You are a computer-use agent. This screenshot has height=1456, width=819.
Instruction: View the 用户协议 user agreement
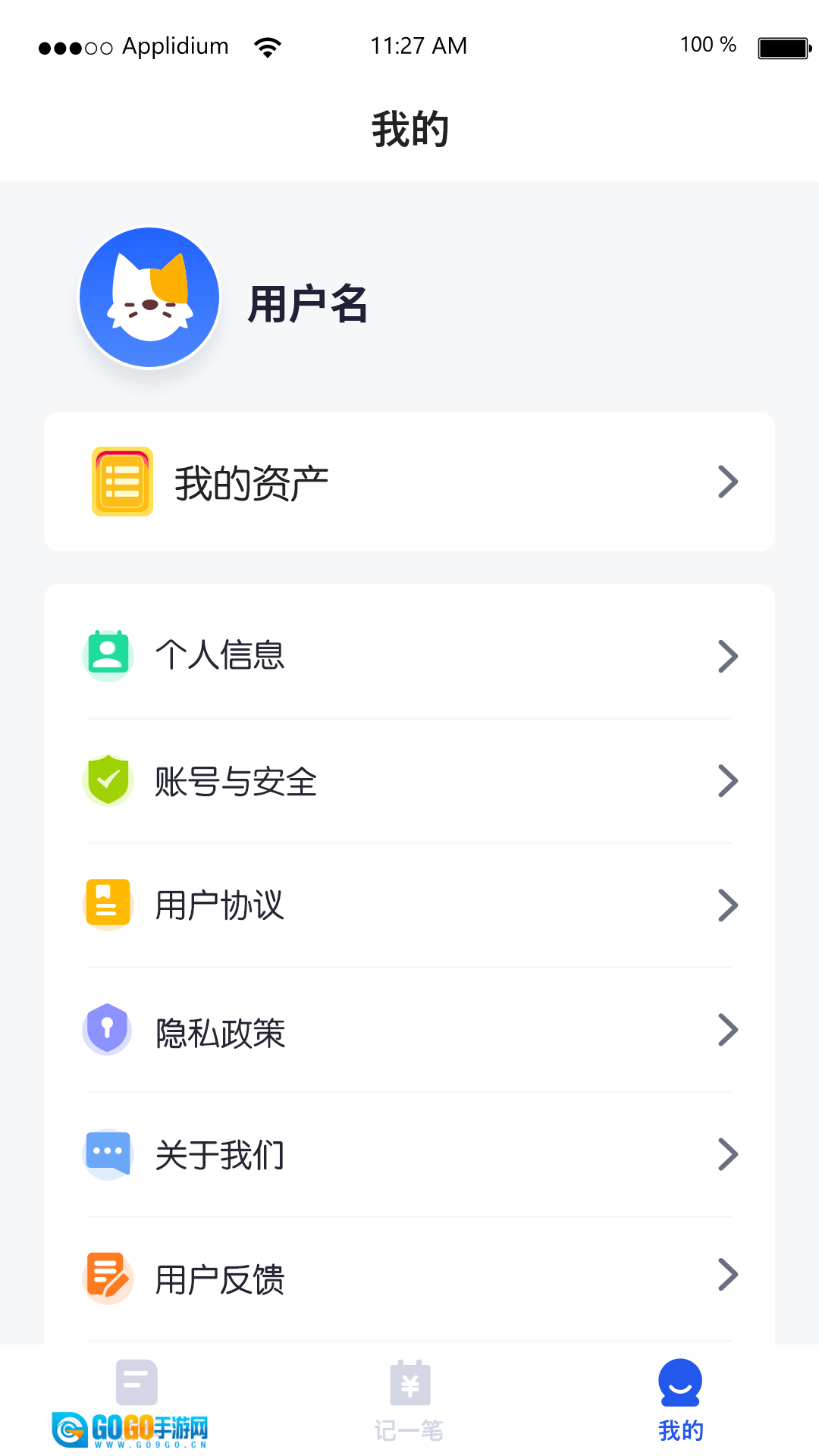(409, 905)
